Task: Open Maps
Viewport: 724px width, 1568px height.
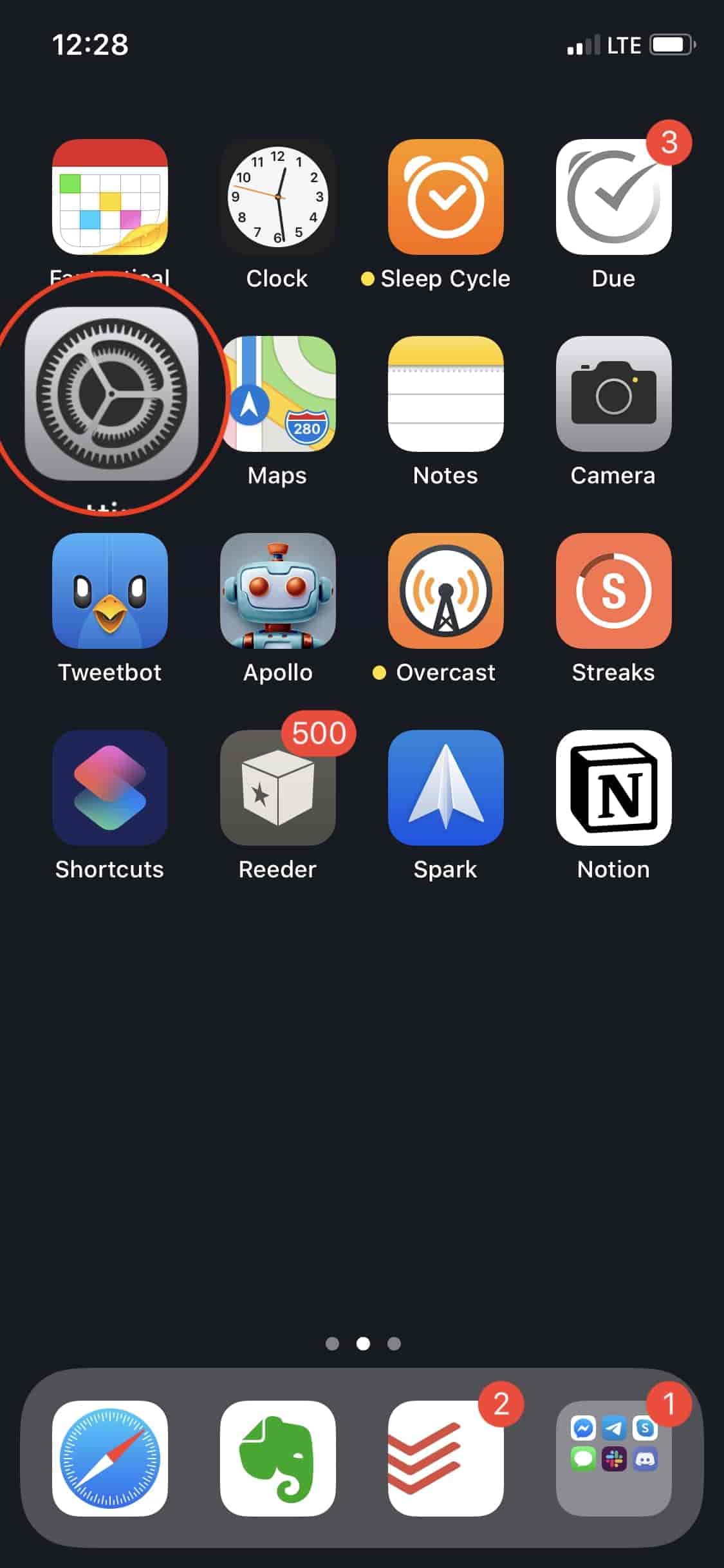Action: [277, 393]
